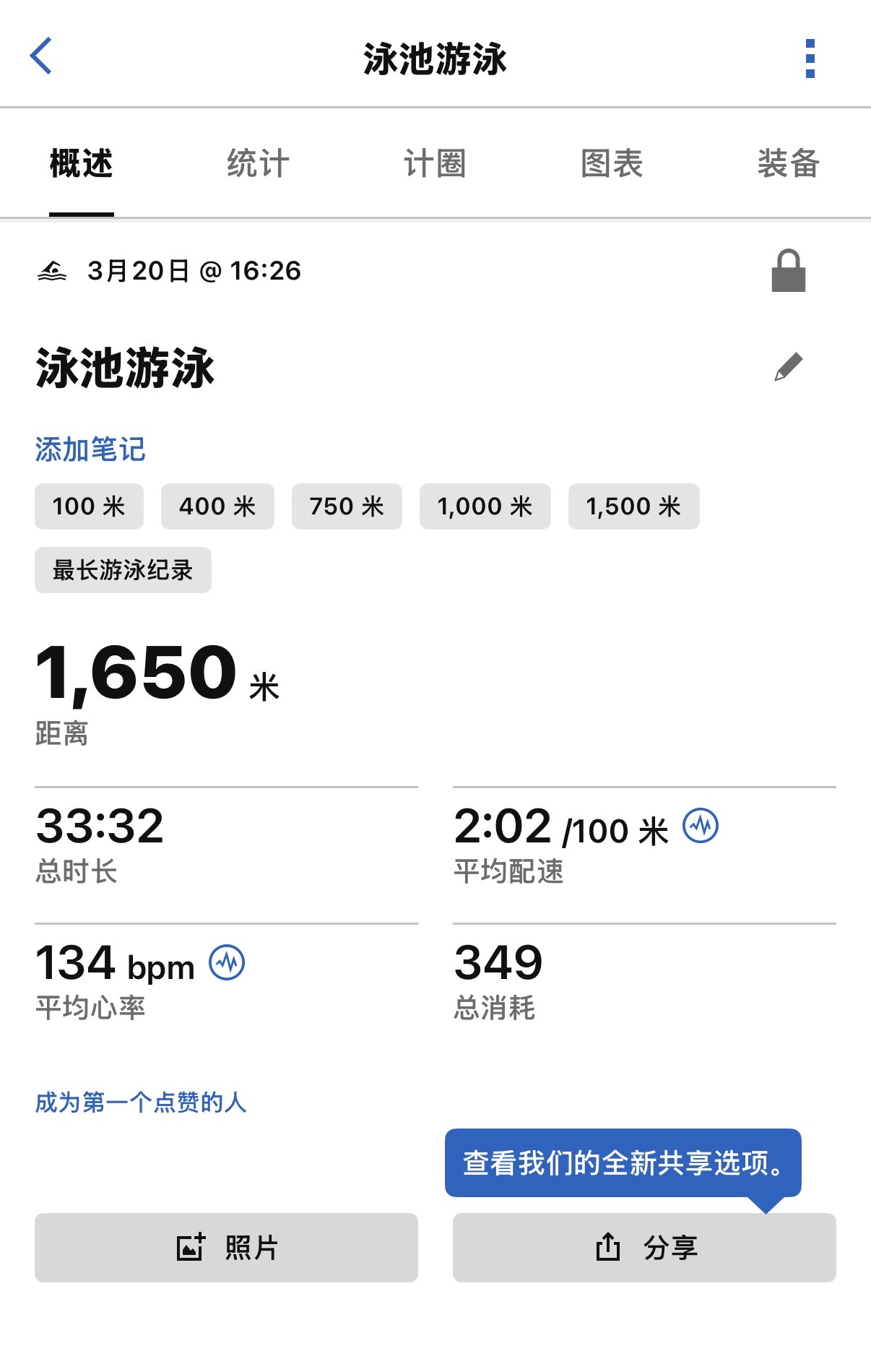Tap 添加笔记 to add a note
Screen dimensions: 871x1372
(90, 449)
